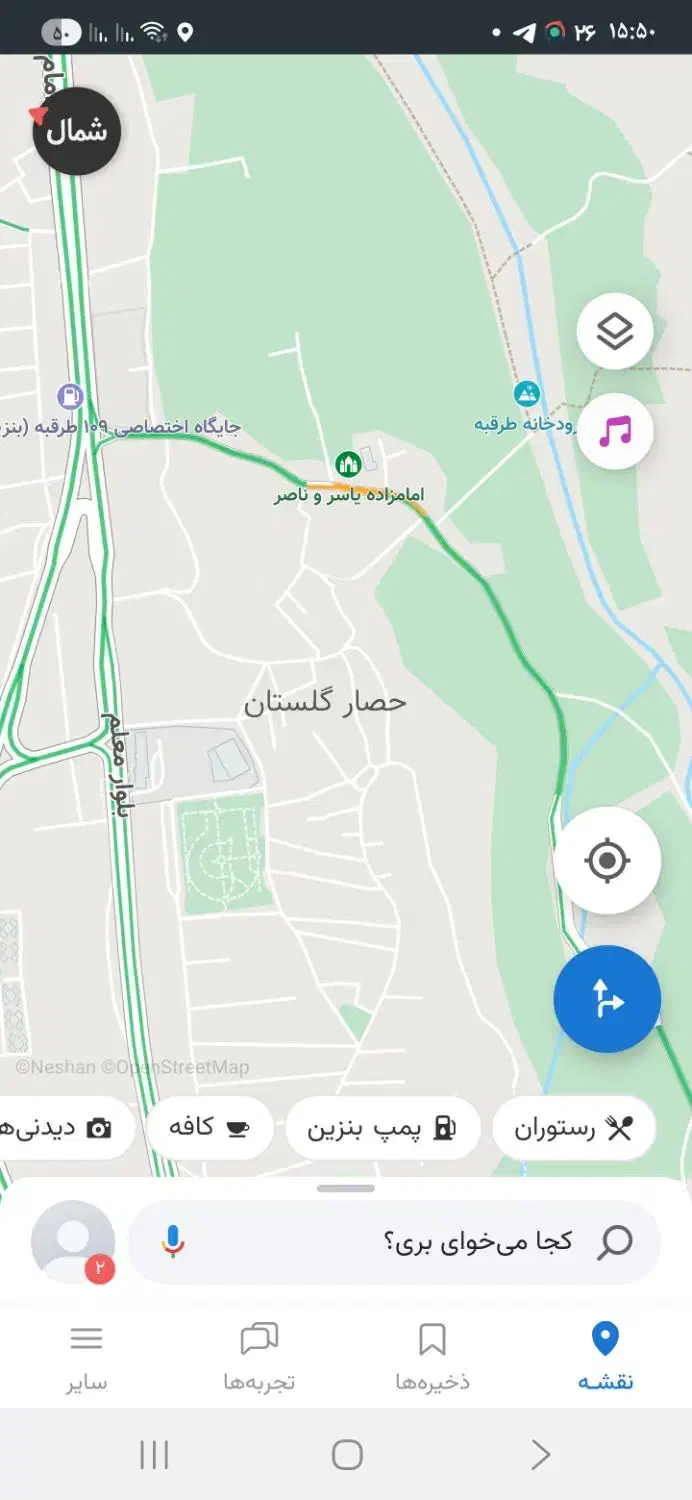692x1500 pixels.
Task: Center map on my location
Action: click(607, 860)
